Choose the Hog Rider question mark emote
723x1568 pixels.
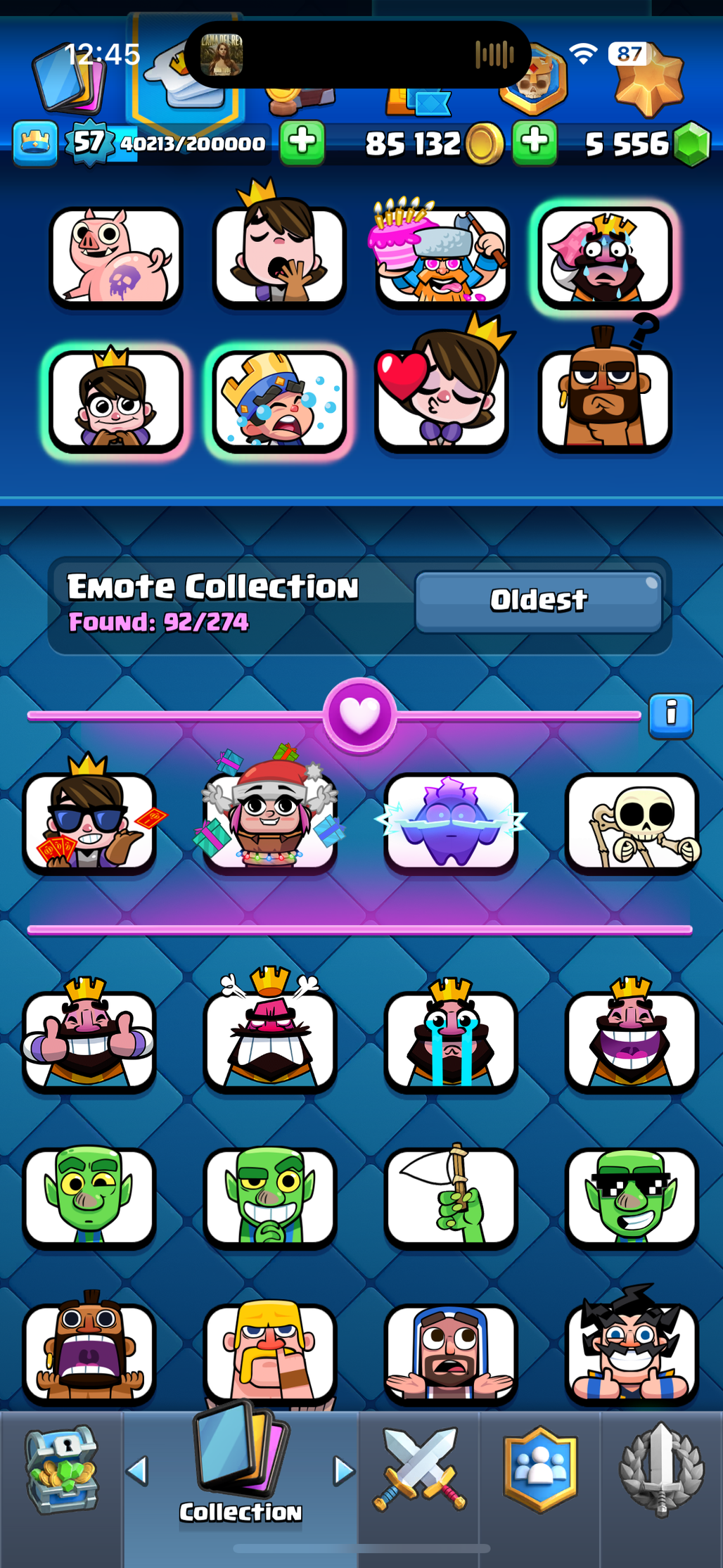pos(605,400)
